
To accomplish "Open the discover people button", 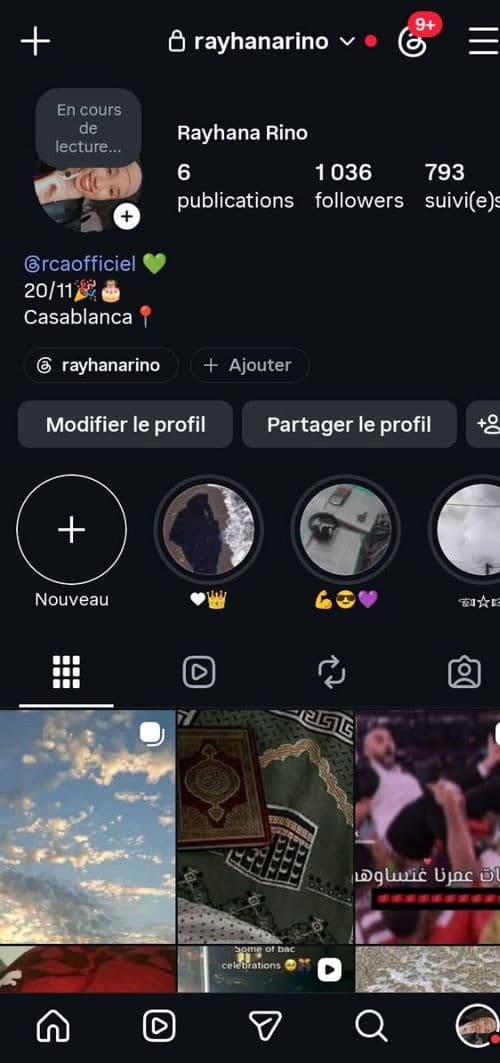I will point(485,424).
